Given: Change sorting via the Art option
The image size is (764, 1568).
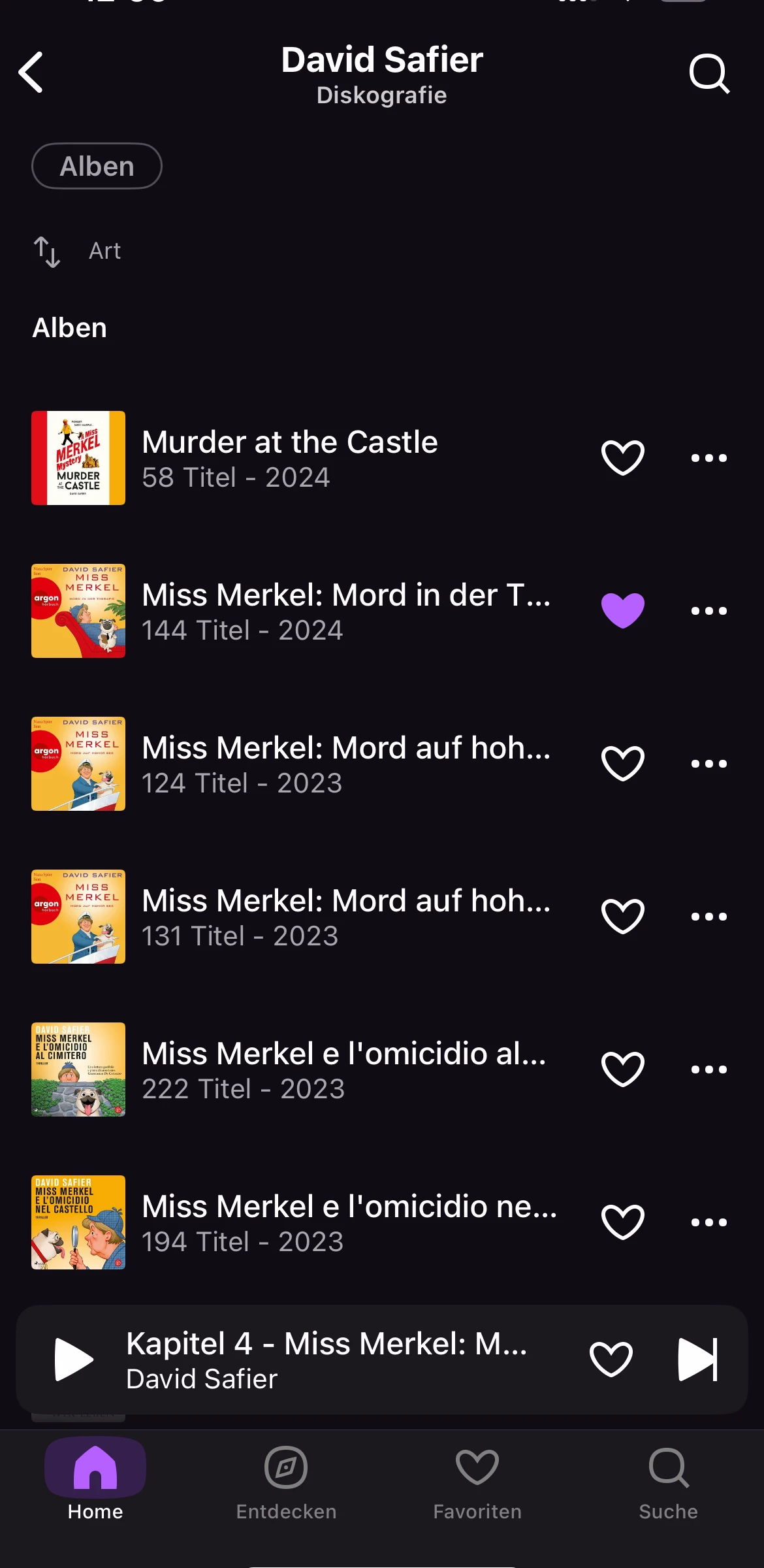Looking at the screenshot, I should tap(78, 251).
